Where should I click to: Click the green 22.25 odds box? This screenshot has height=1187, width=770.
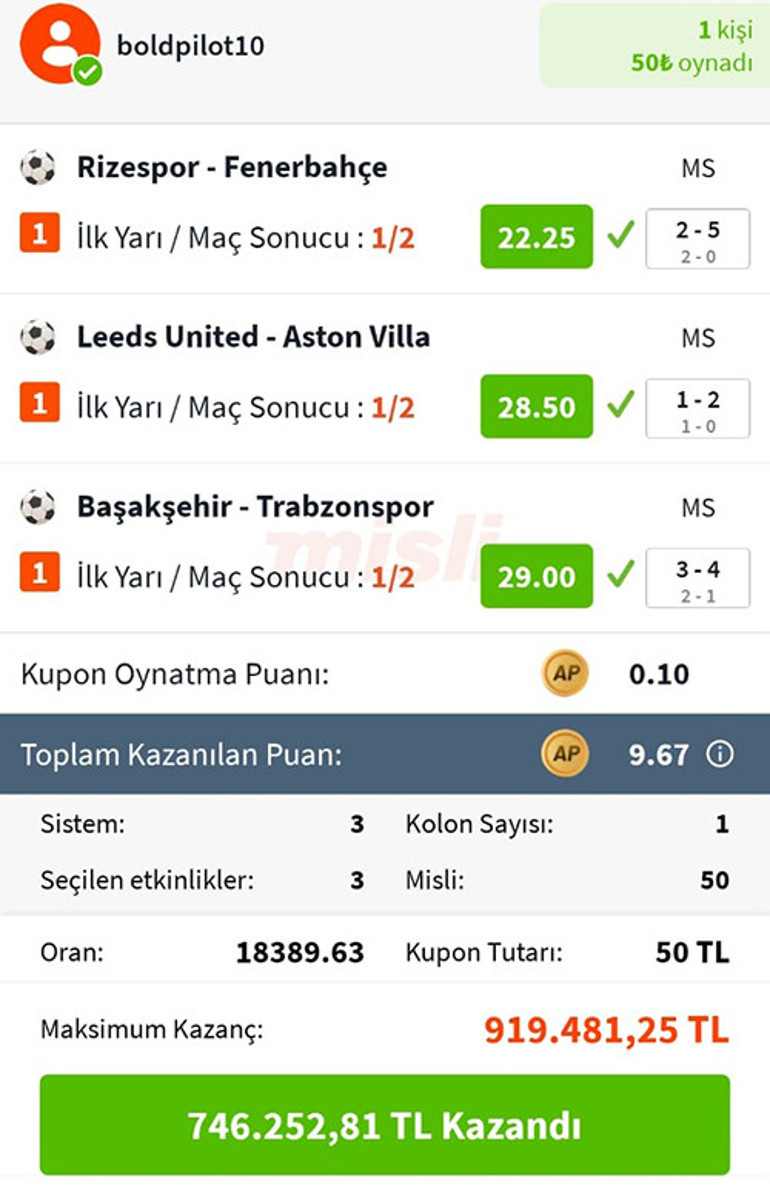[x=536, y=237]
